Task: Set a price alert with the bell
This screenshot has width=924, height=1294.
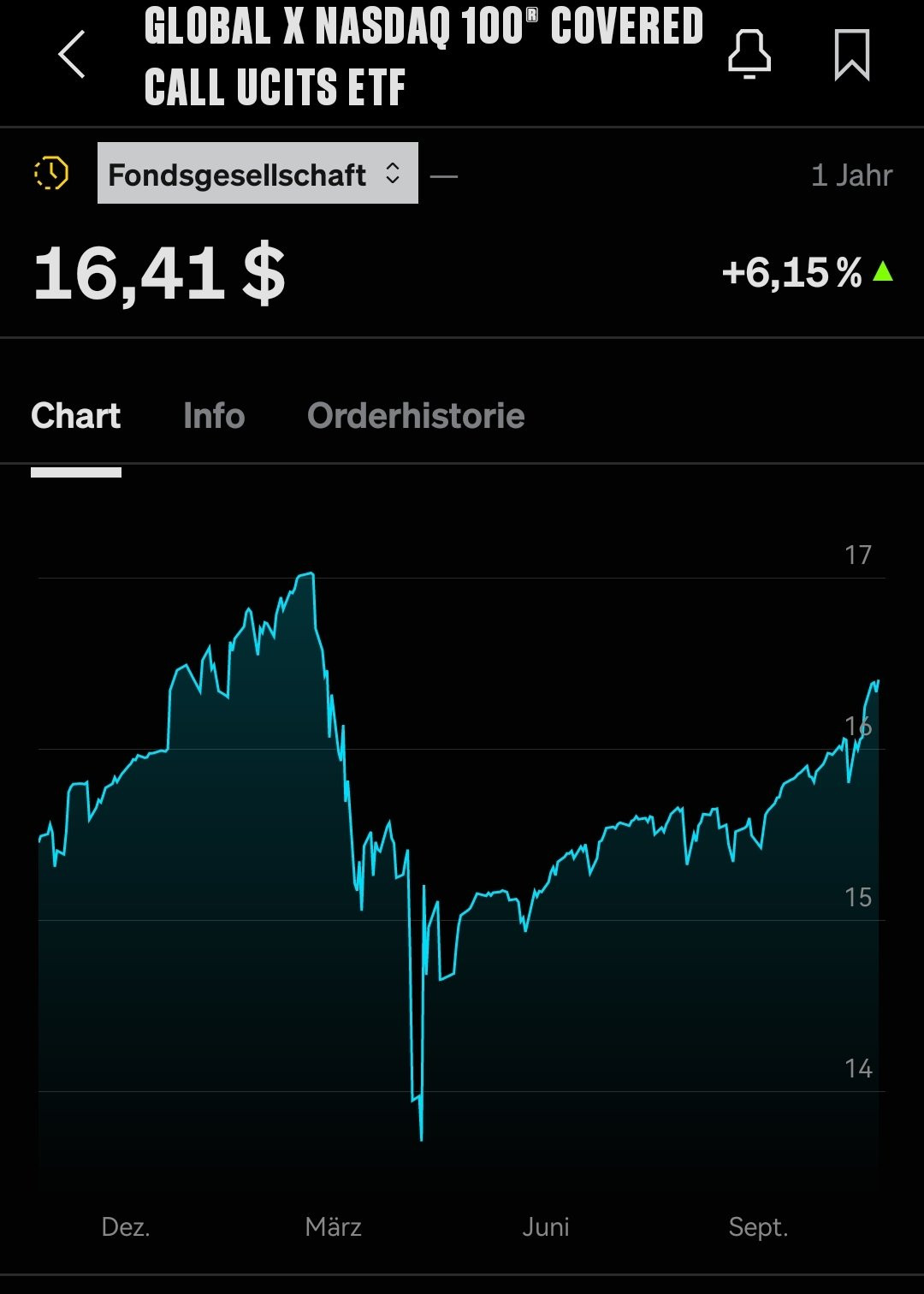Action: (749, 55)
